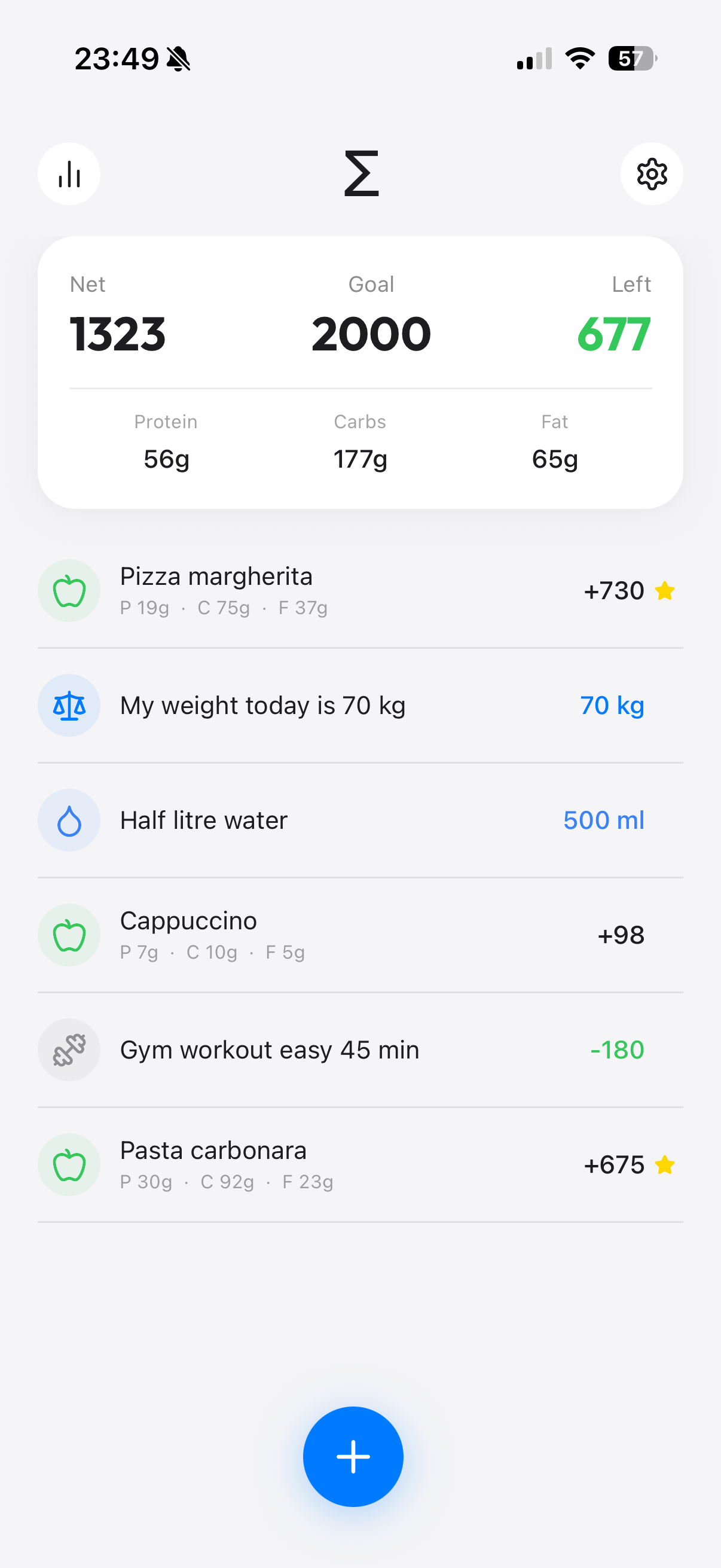Open the weight entry of 70 kg
Viewport: 721px width, 1568px height.
click(304, 706)
